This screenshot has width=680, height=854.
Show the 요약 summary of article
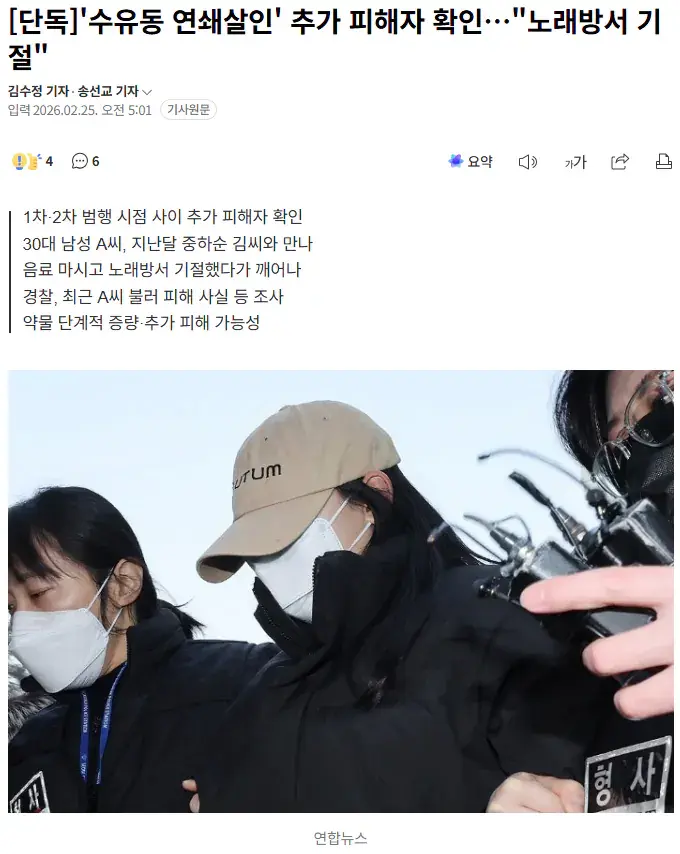pos(471,161)
